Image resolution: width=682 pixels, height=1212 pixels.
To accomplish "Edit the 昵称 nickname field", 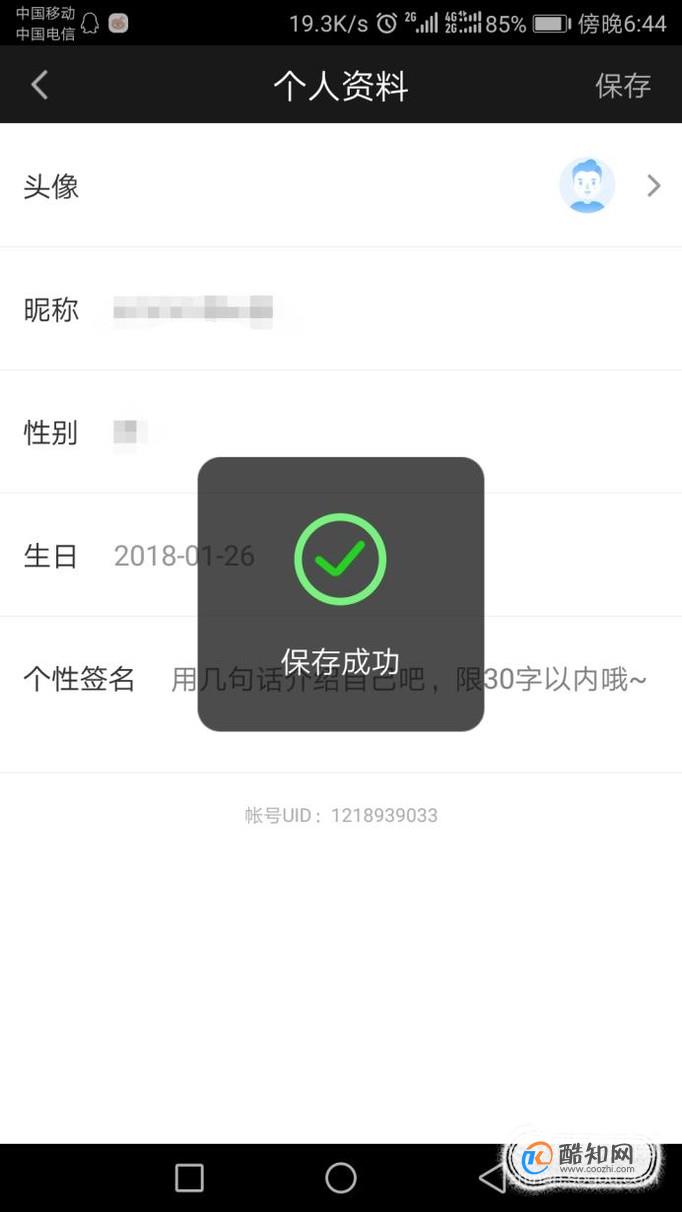I will (341, 309).
